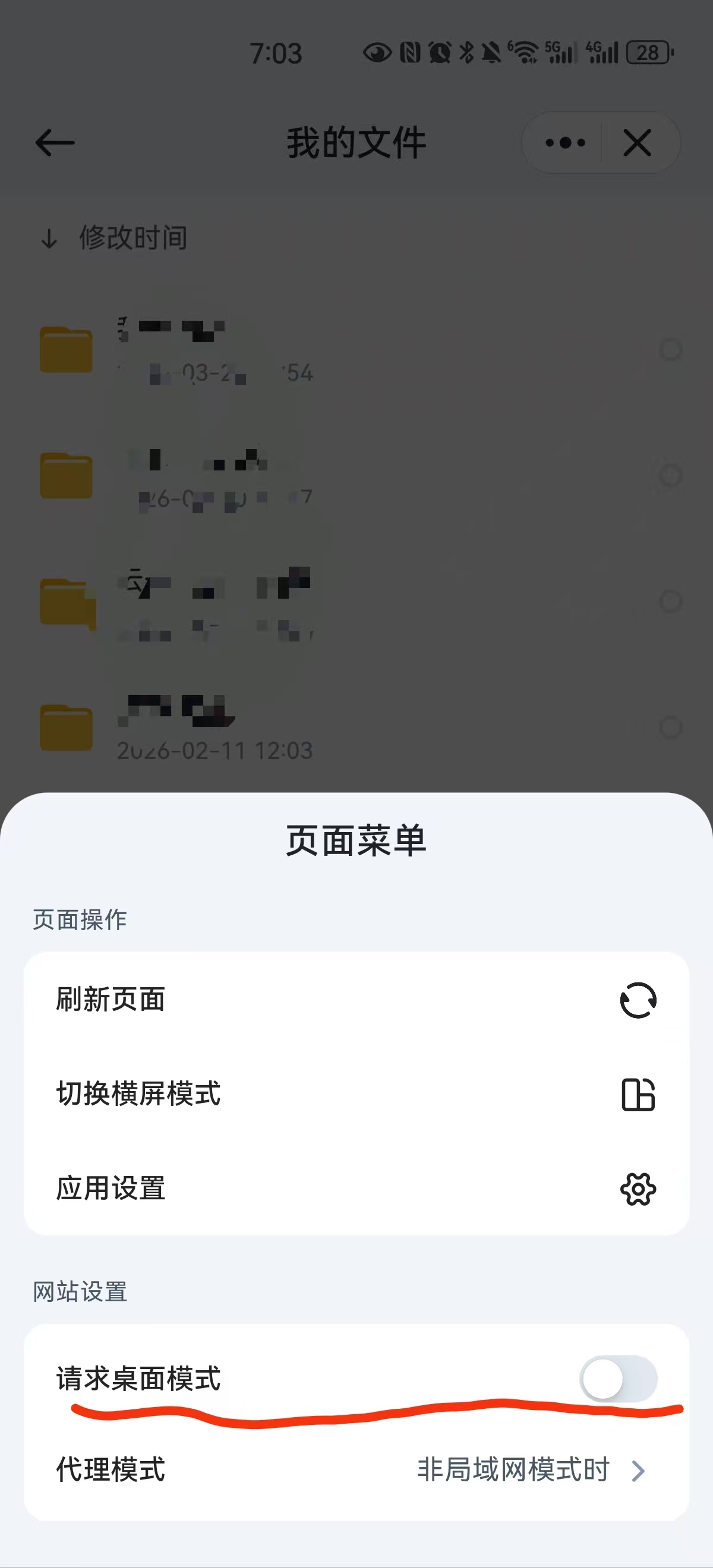
Task: Open 应用设置 app settings
Action: [x=356, y=1188]
